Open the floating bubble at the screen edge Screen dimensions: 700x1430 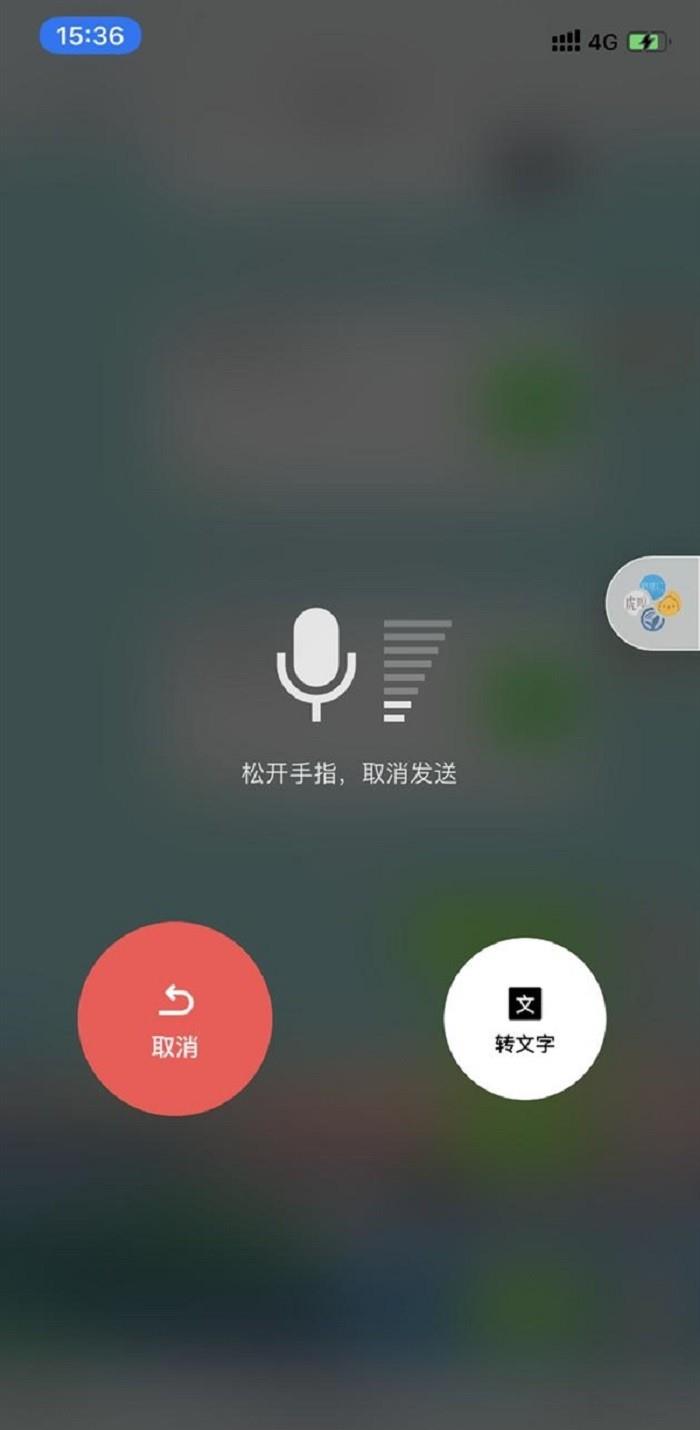coord(656,604)
